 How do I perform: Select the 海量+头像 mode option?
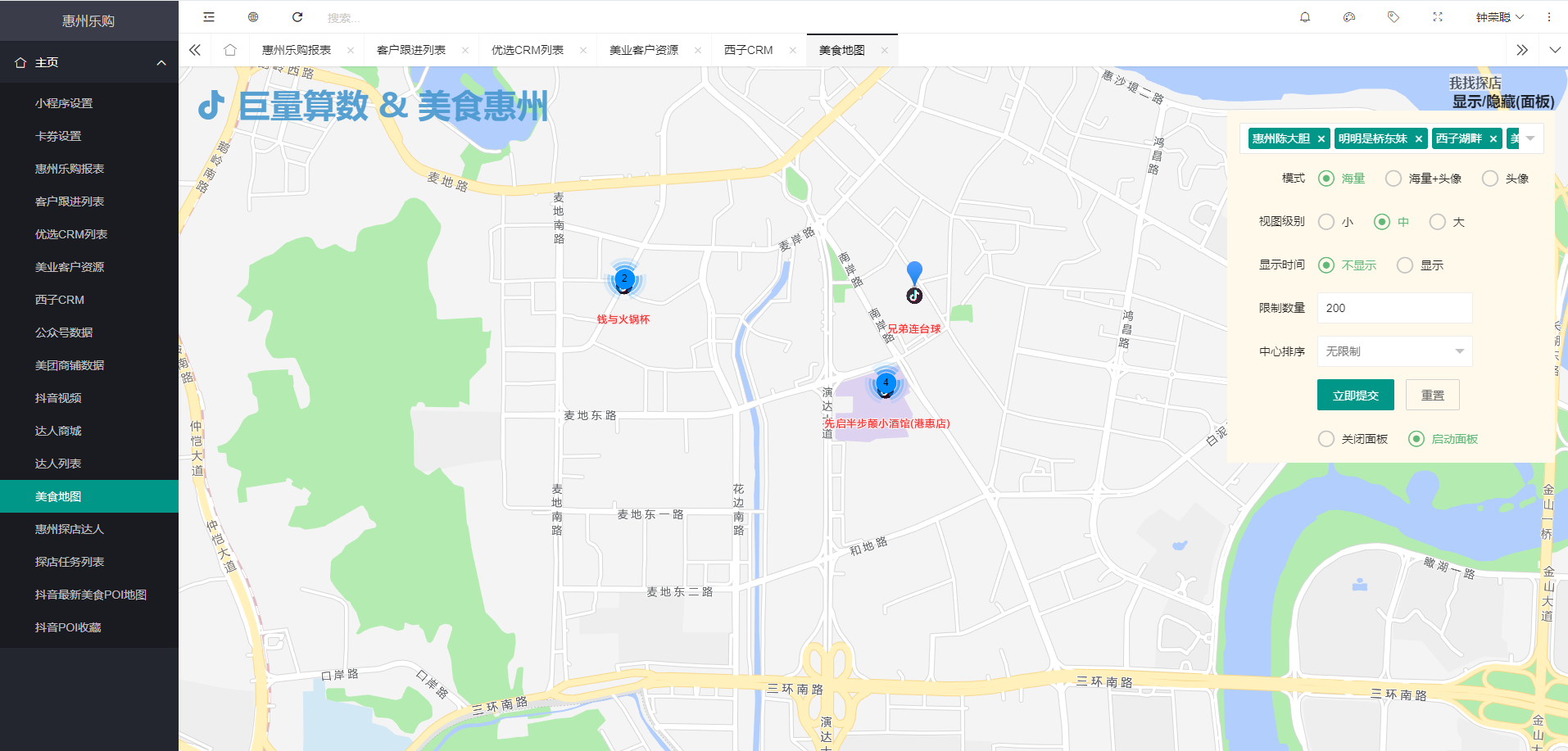pyautogui.click(x=1394, y=179)
